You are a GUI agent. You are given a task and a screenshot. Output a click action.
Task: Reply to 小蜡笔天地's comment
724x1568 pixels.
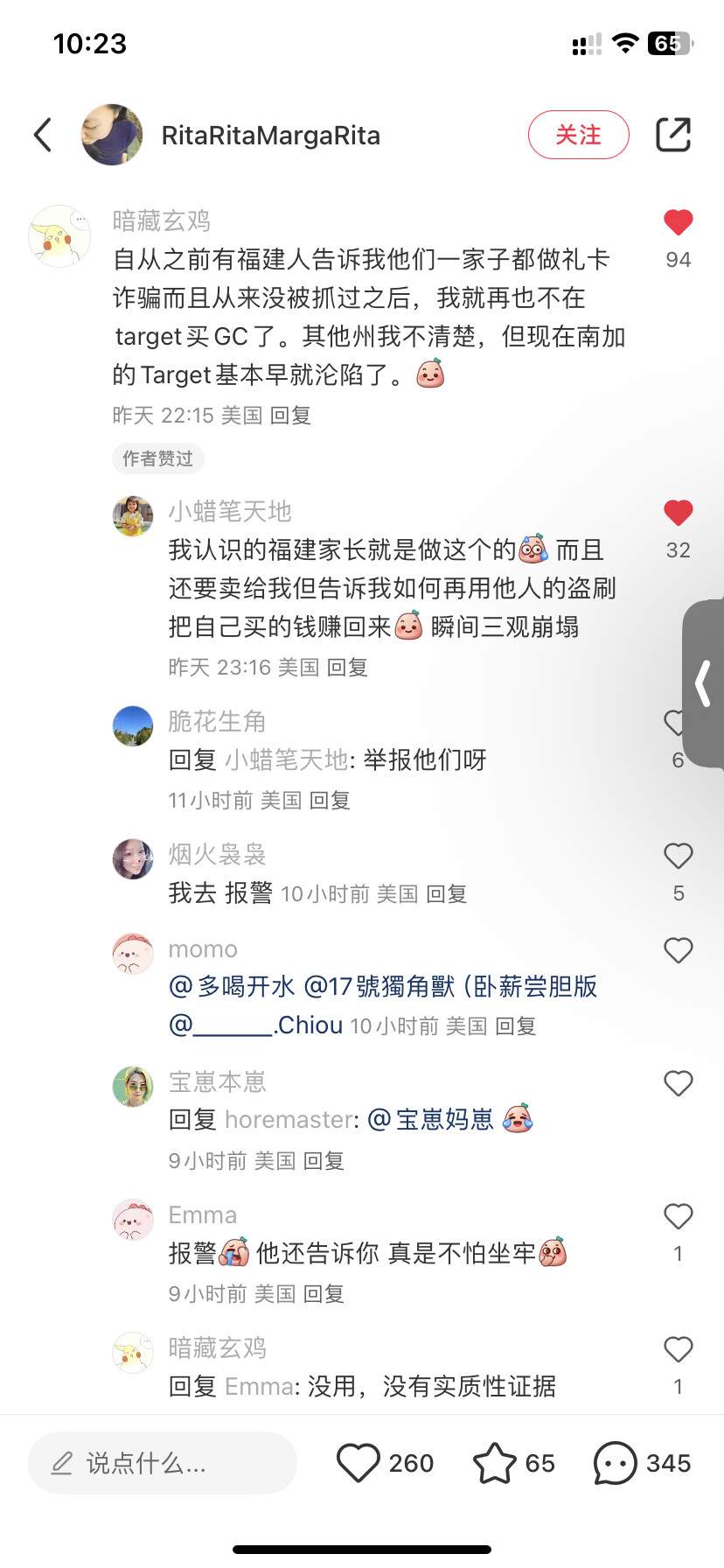[347, 668]
